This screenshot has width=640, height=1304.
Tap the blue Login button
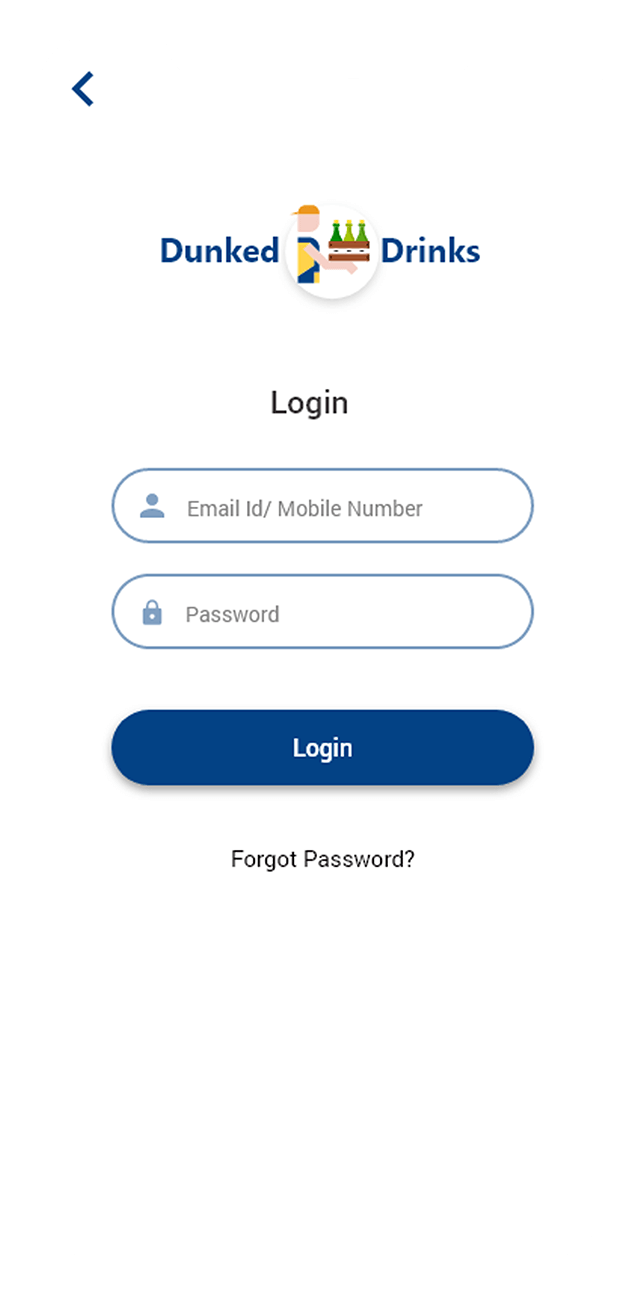pos(322,748)
